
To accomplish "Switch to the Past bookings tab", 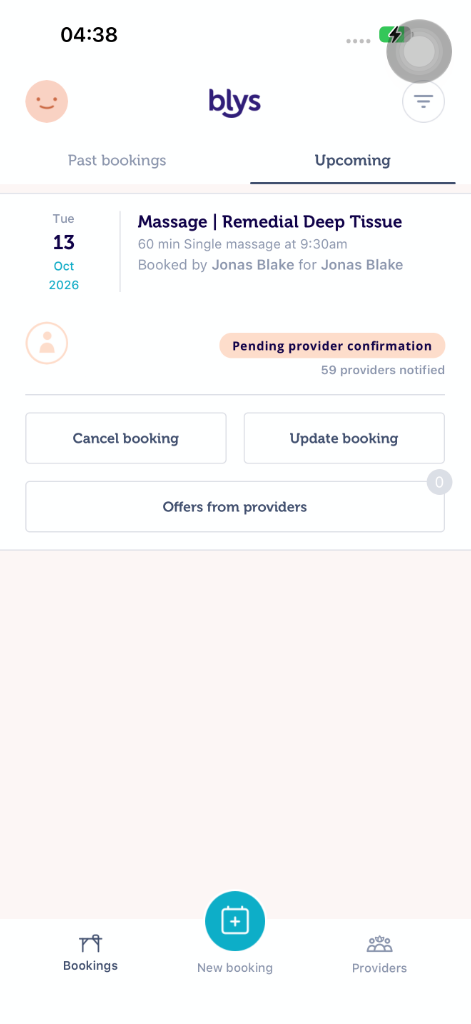I will (117, 160).
